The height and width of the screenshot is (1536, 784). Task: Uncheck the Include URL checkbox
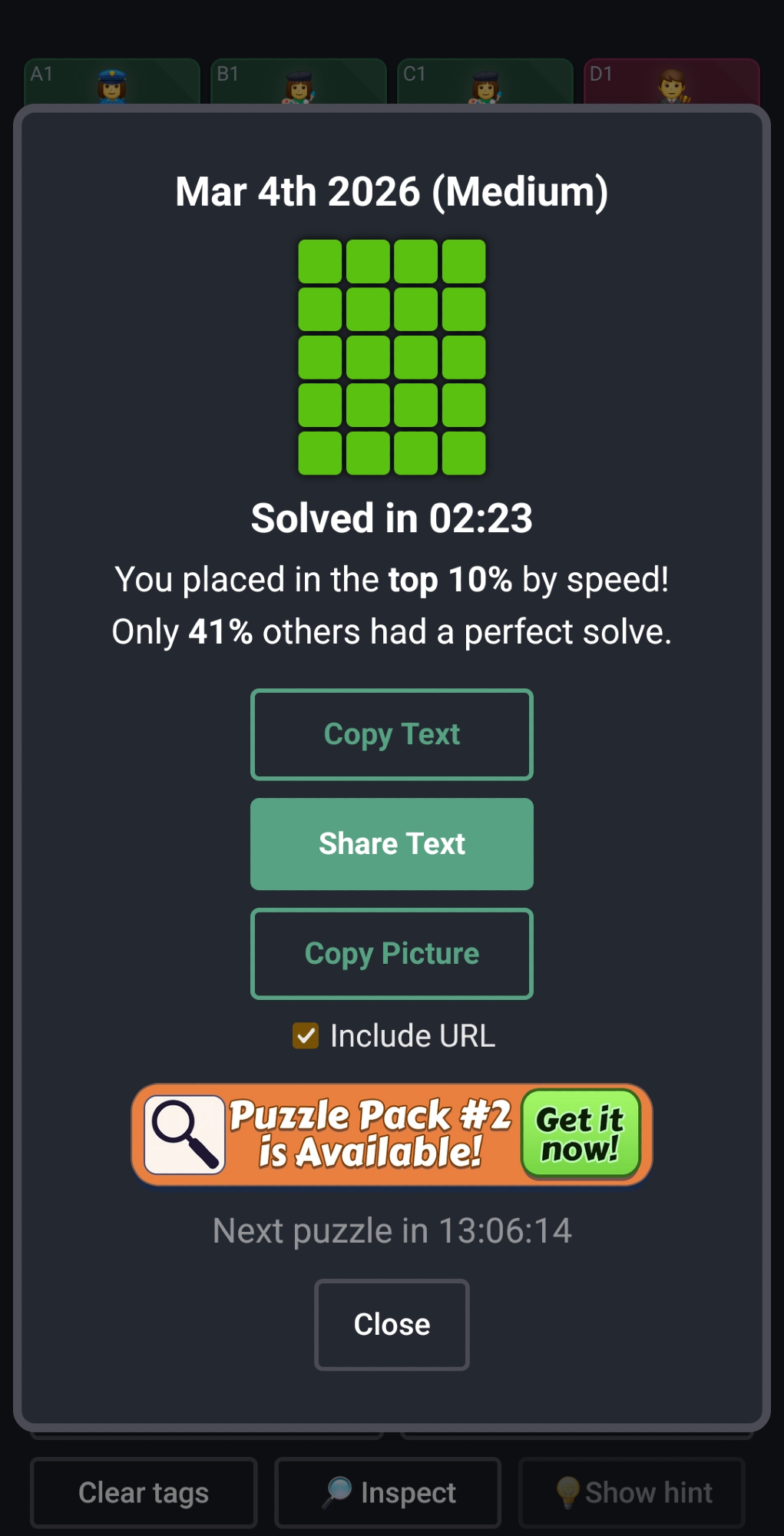tap(306, 1035)
